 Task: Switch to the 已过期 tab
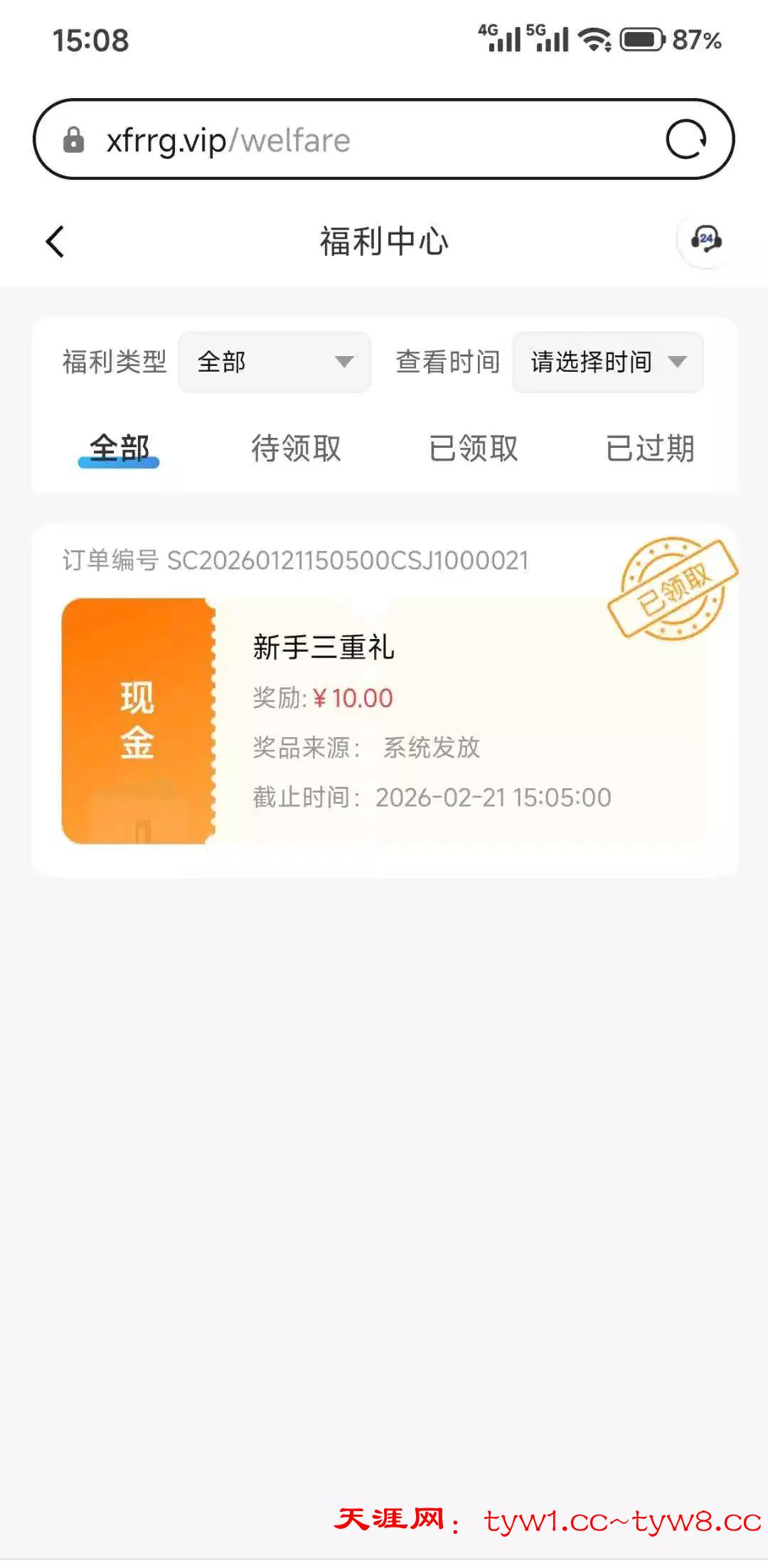pos(650,449)
